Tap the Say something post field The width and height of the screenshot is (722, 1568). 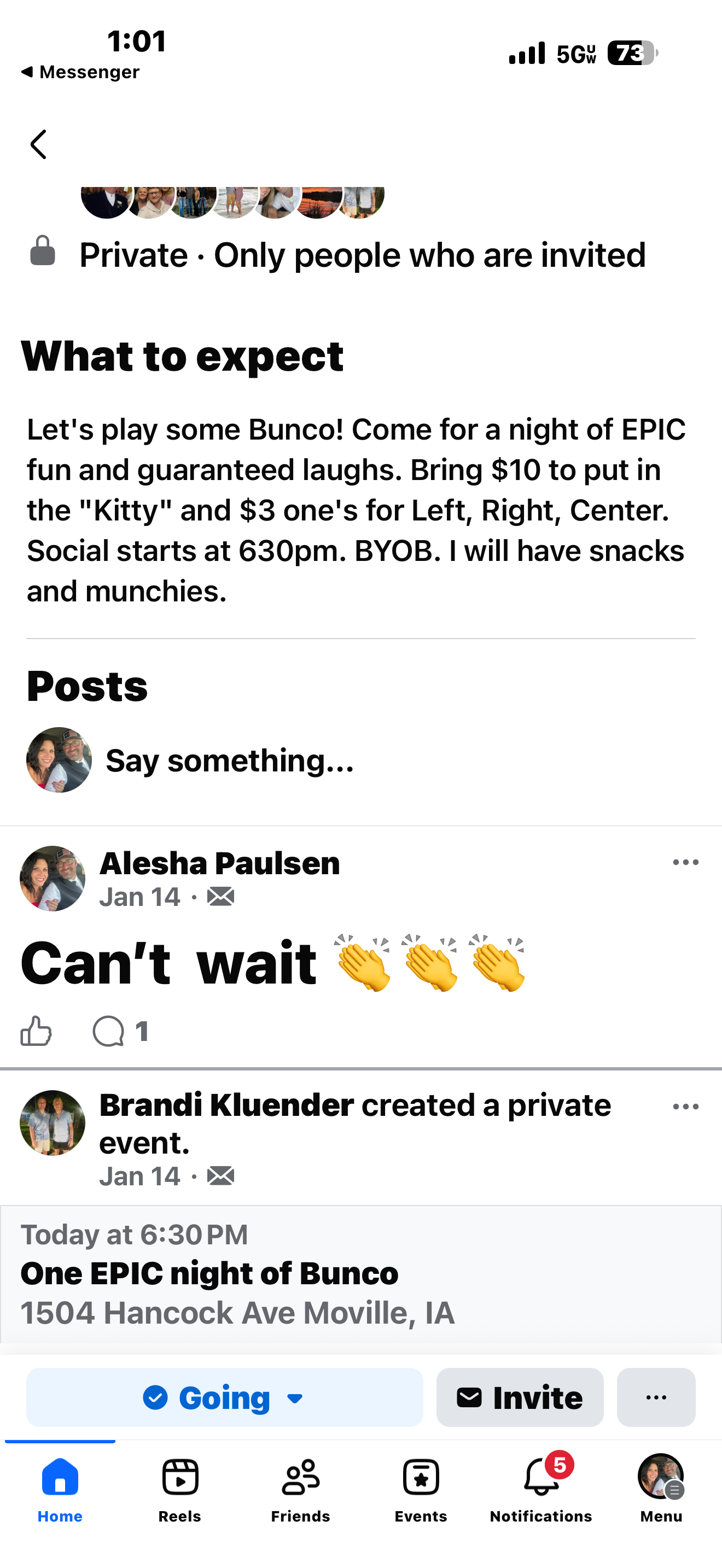(230, 760)
